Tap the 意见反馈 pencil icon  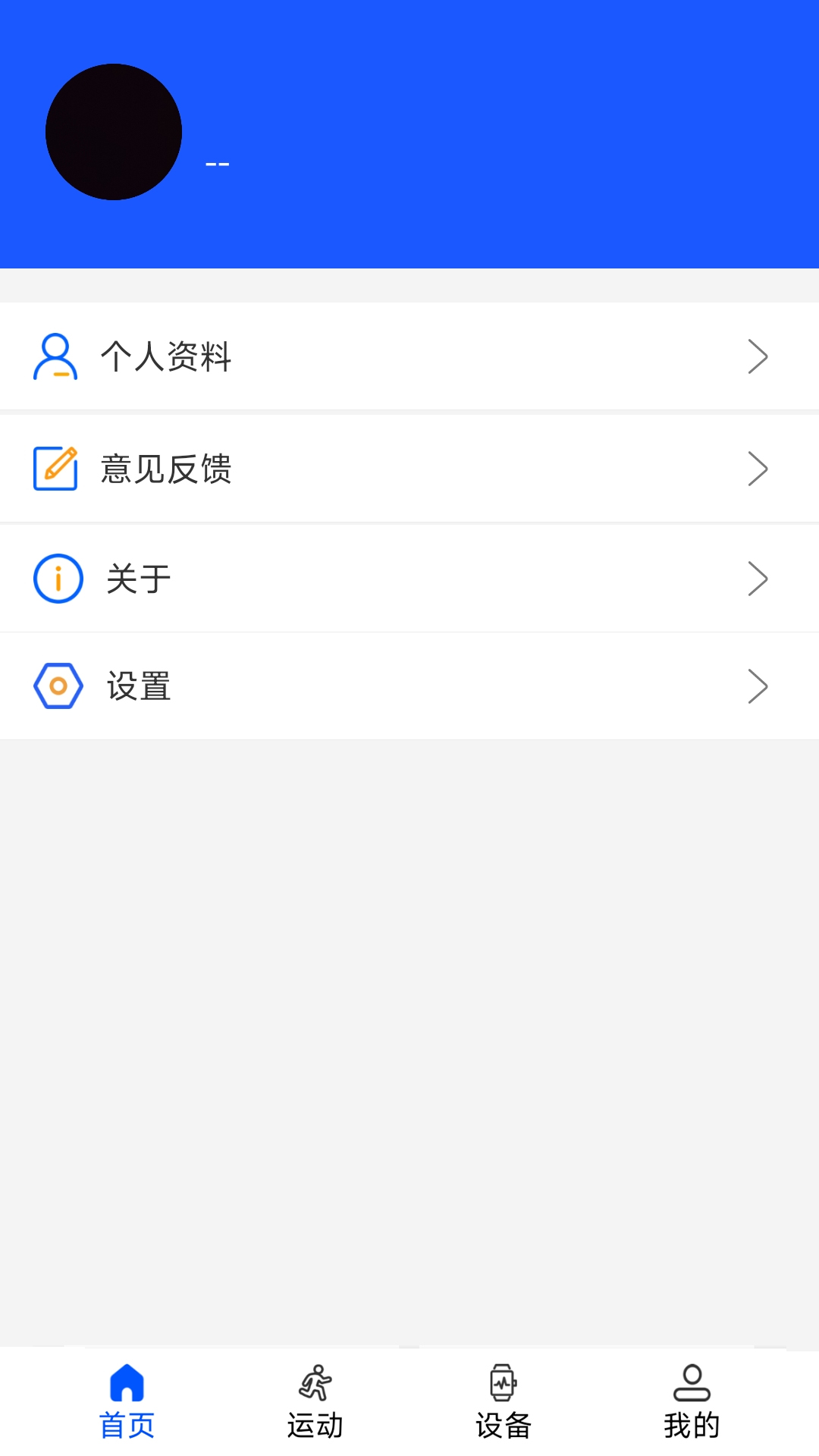click(55, 467)
